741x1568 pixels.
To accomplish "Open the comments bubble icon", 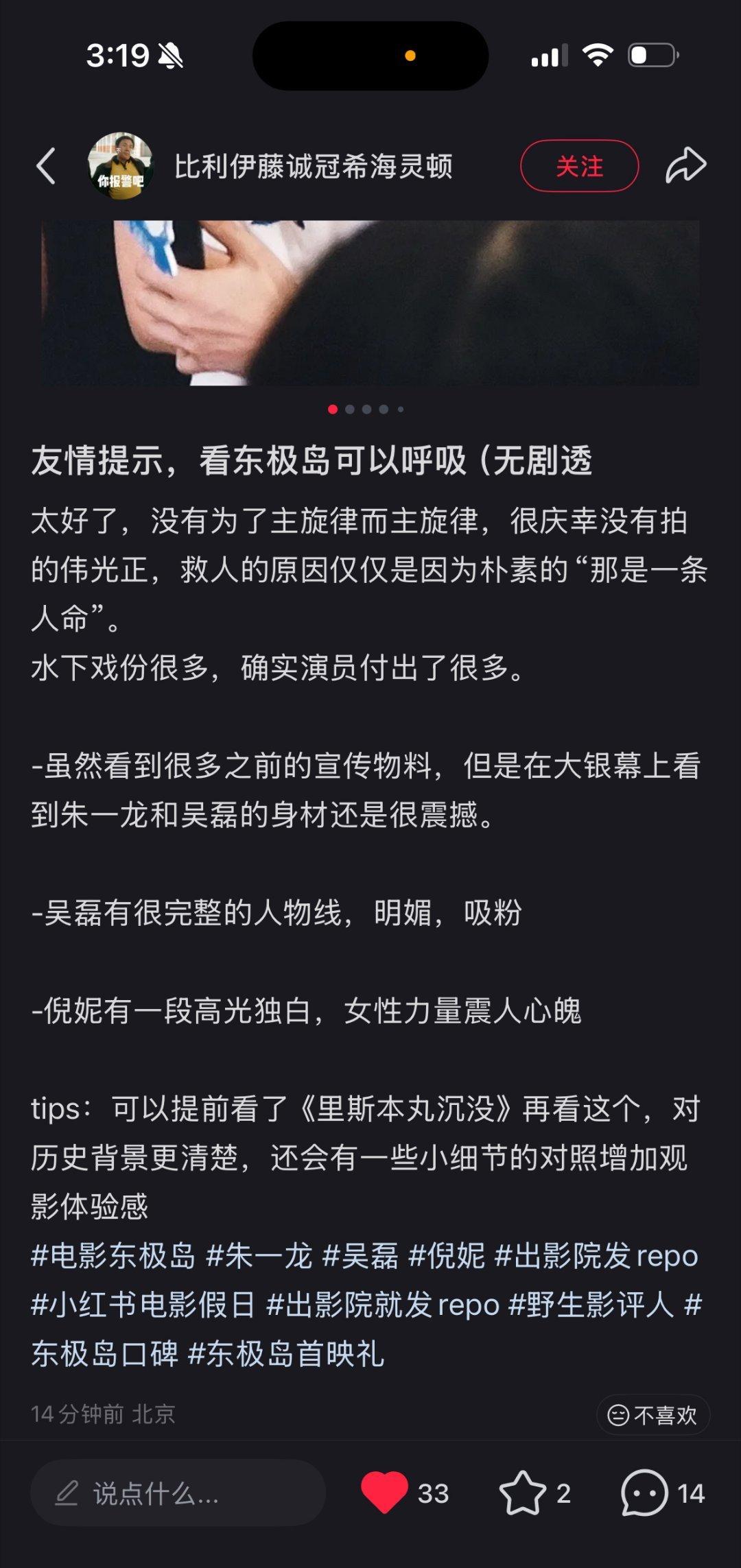I will (x=644, y=1493).
